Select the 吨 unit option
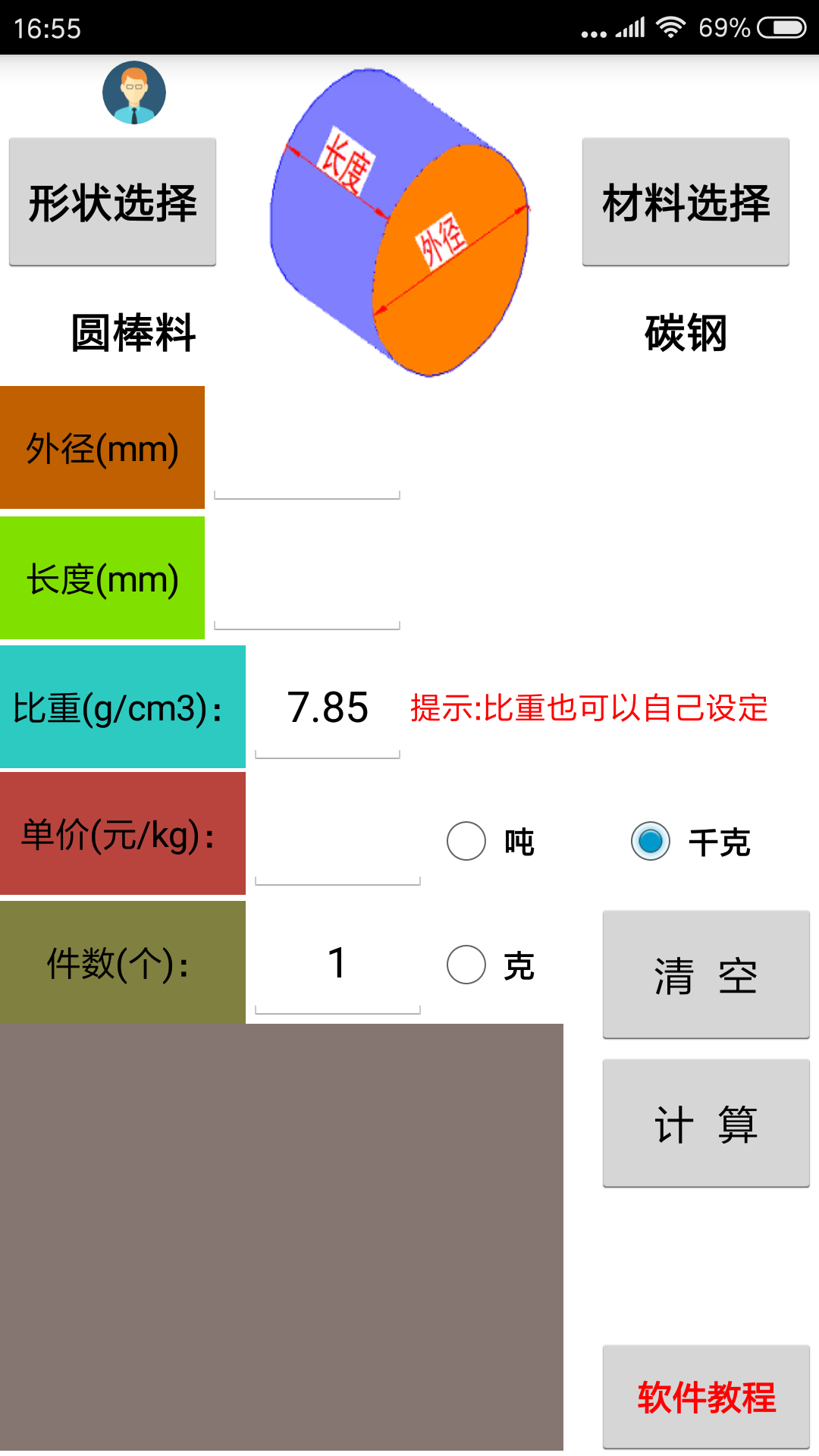Image resolution: width=819 pixels, height=1456 pixels. click(466, 841)
